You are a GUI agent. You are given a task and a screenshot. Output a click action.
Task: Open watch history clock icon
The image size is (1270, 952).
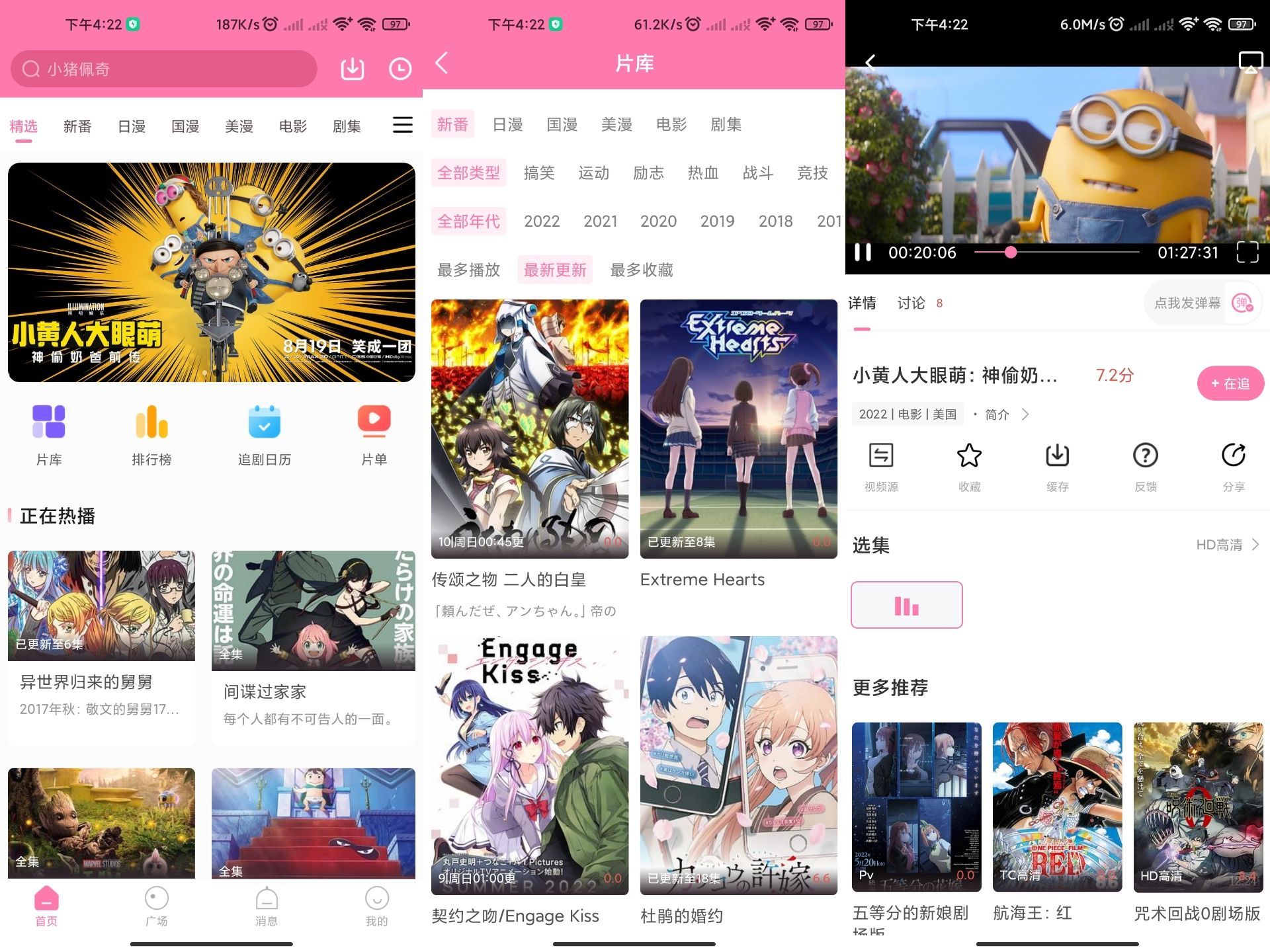tap(400, 69)
